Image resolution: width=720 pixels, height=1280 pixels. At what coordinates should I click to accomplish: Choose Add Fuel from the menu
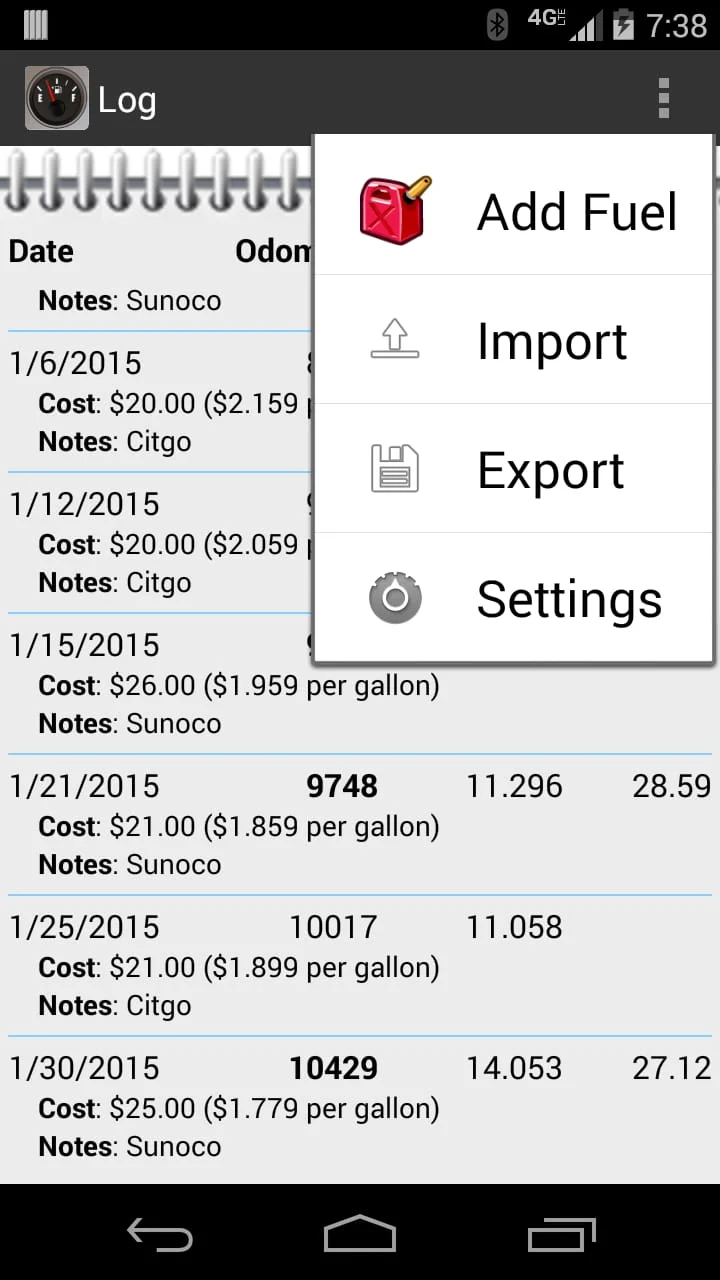click(x=577, y=210)
